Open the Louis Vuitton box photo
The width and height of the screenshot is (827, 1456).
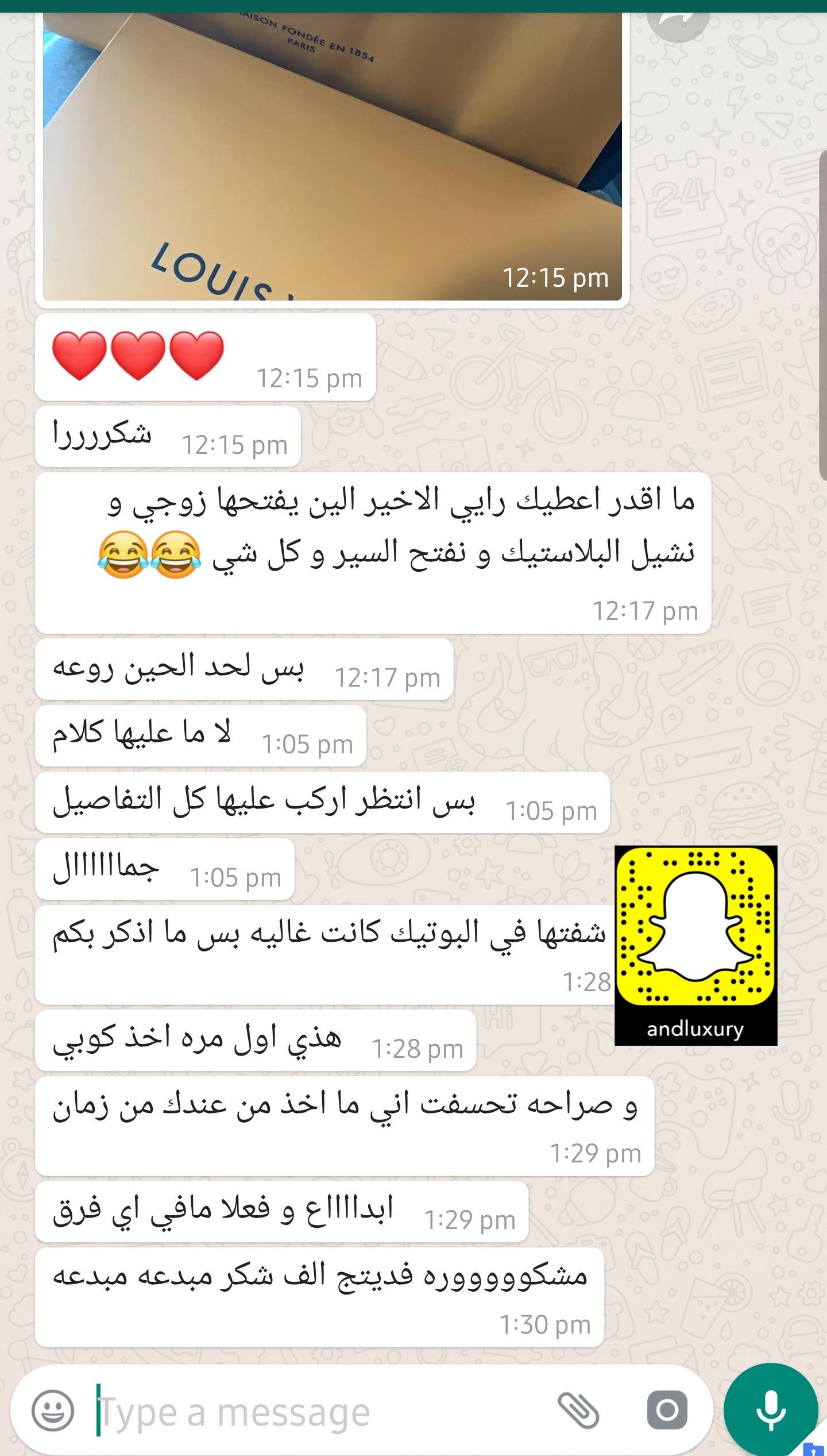coord(332,155)
